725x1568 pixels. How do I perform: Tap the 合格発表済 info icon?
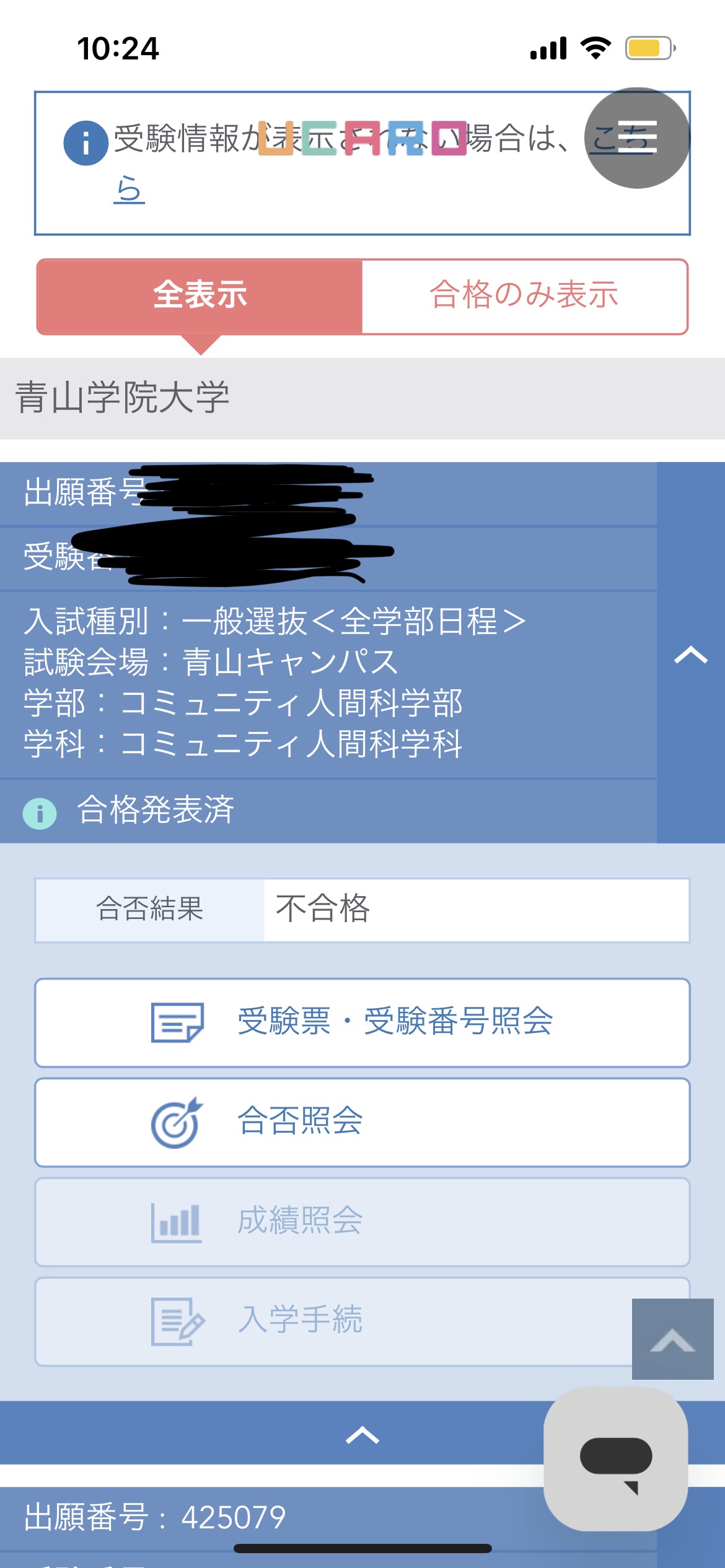click(40, 812)
